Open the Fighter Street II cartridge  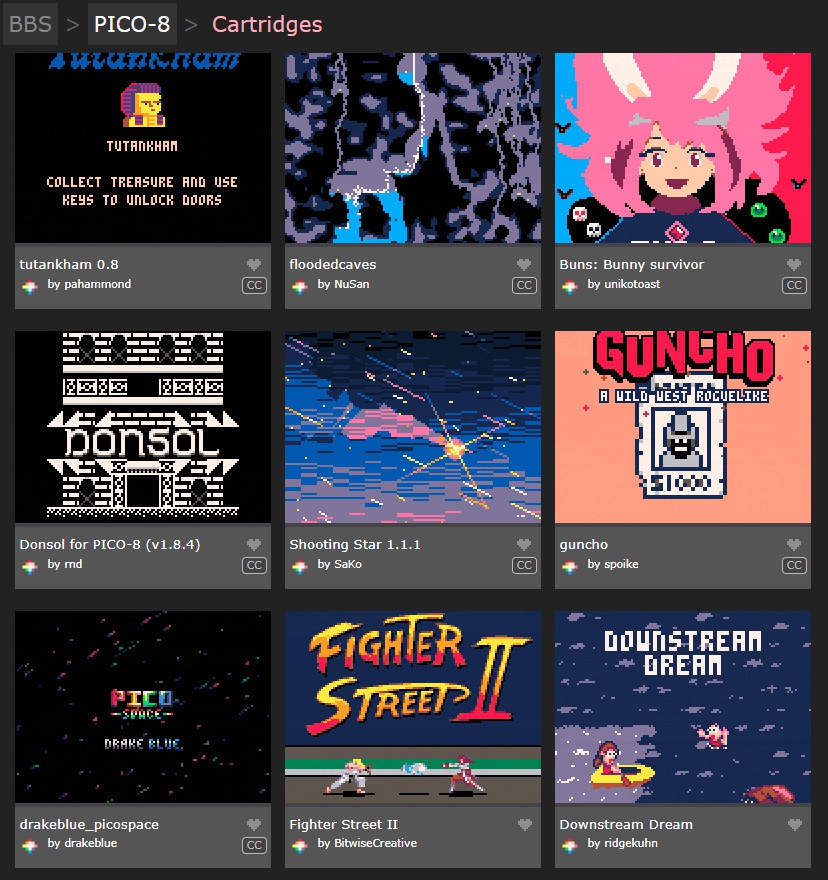[x=413, y=707]
